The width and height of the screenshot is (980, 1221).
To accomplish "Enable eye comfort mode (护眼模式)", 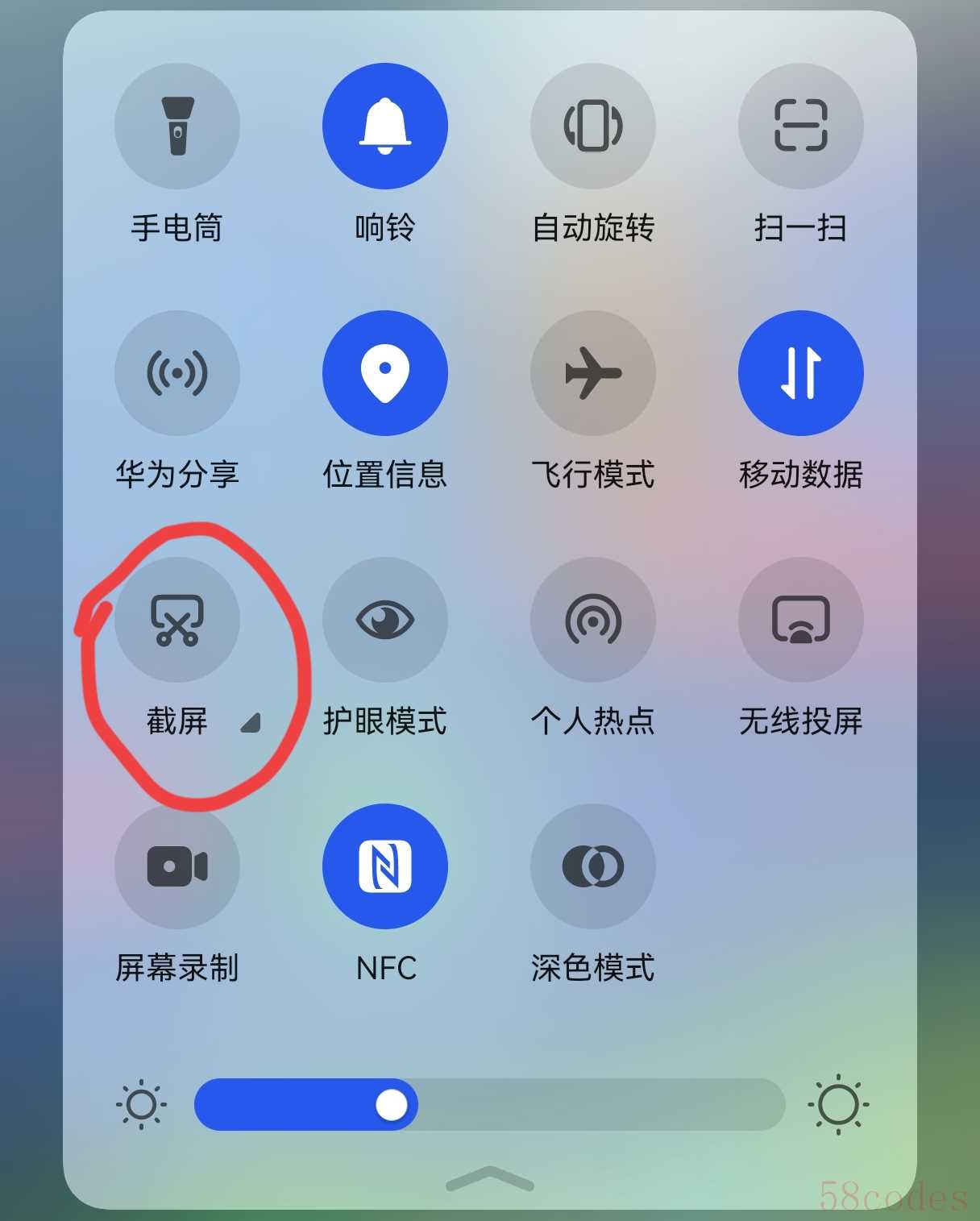I will (x=385, y=620).
